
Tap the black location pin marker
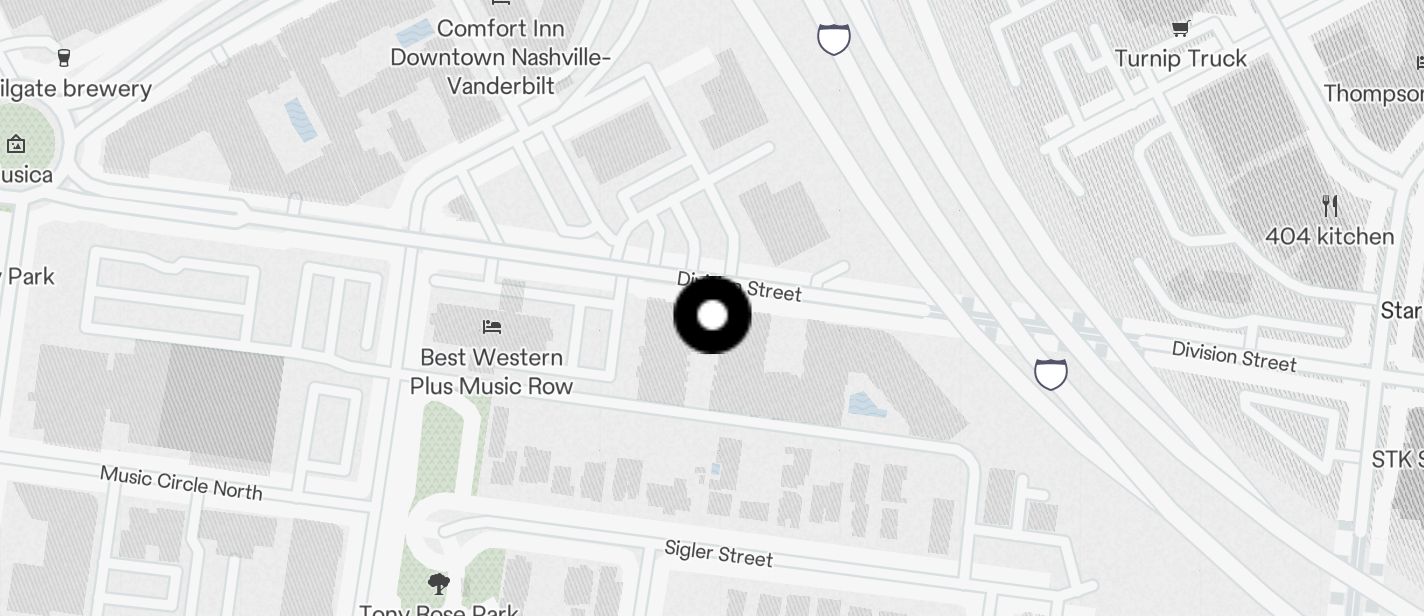(x=712, y=316)
